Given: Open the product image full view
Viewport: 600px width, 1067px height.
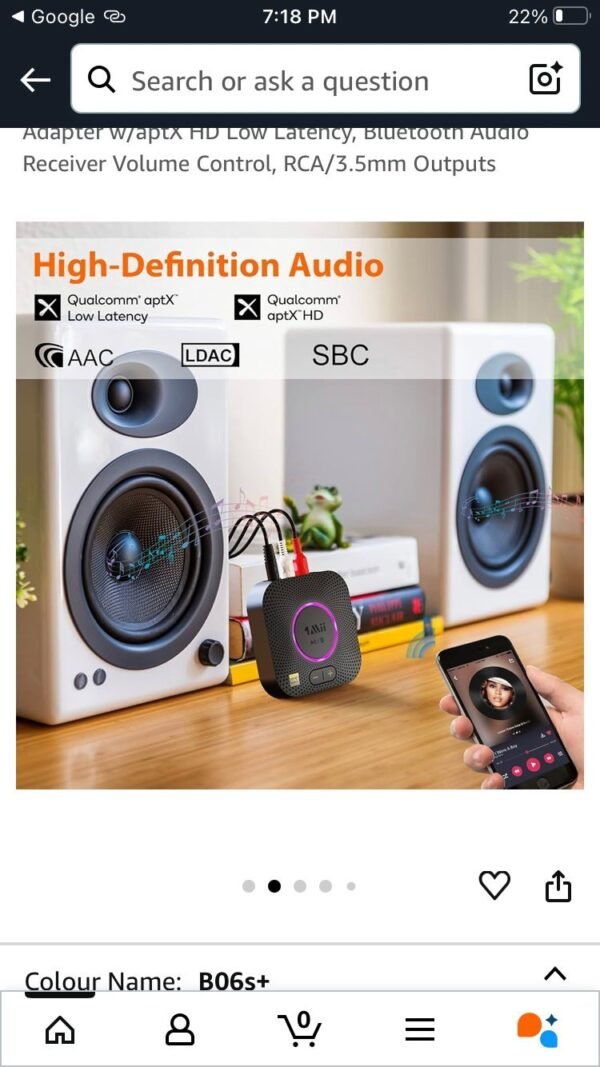Looking at the screenshot, I should [x=300, y=505].
